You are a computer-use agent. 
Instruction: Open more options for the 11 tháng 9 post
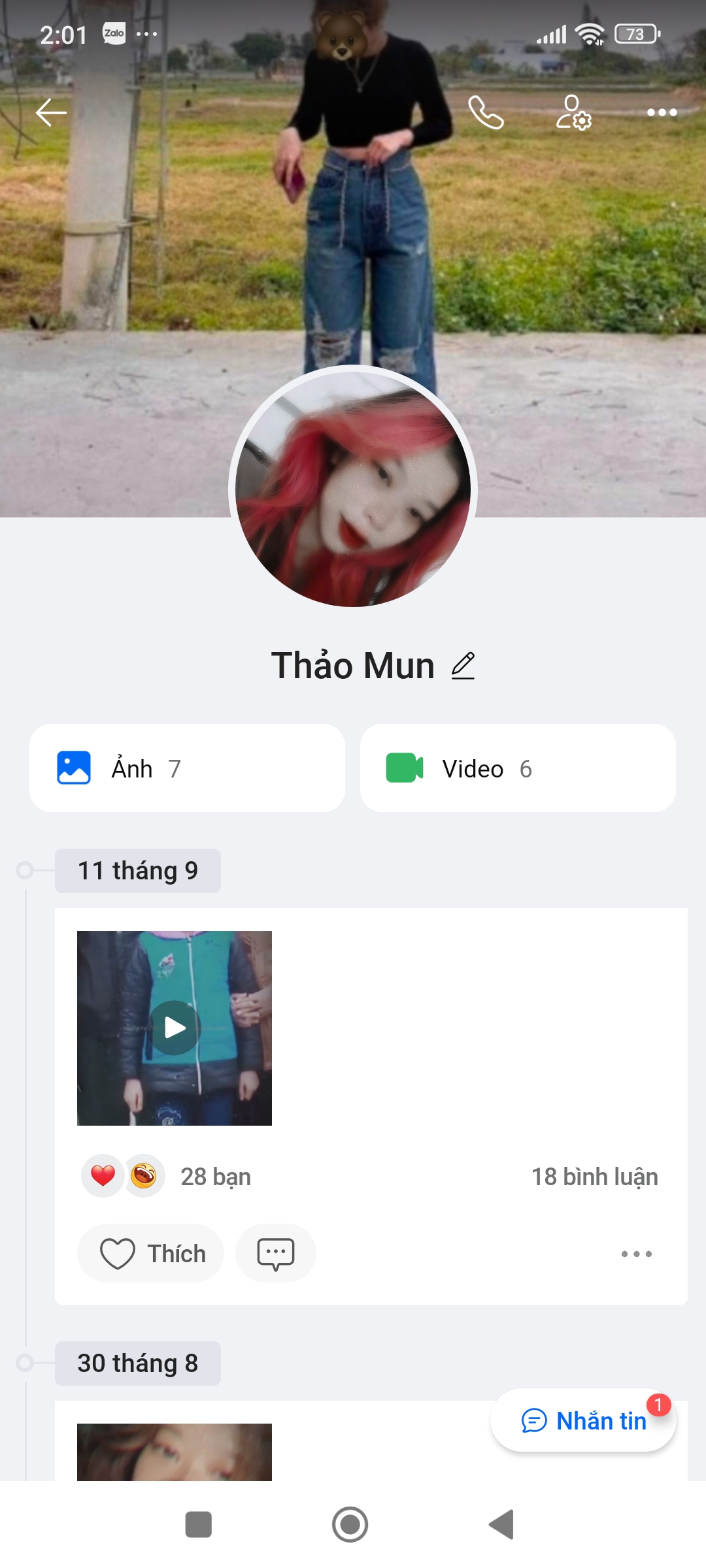pyautogui.click(x=636, y=1254)
